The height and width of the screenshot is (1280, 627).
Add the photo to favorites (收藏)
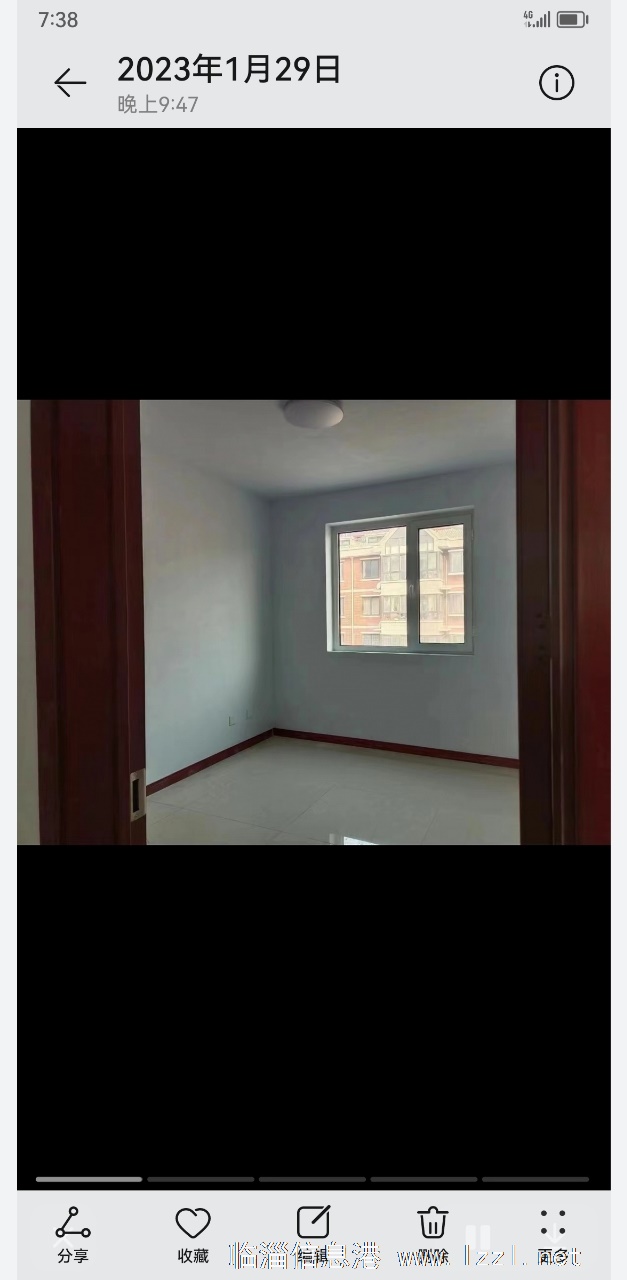click(x=193, y=1235)
